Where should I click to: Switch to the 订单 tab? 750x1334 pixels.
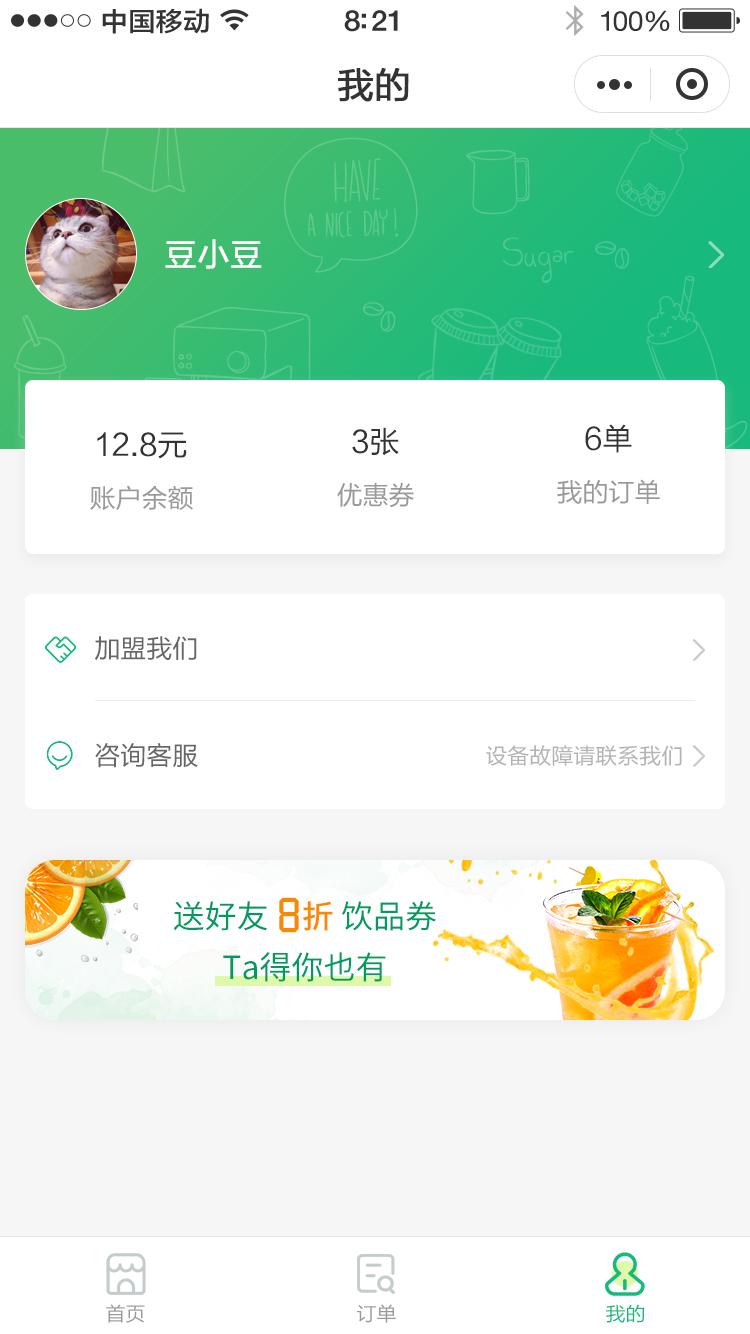[x=375, y=1288]
